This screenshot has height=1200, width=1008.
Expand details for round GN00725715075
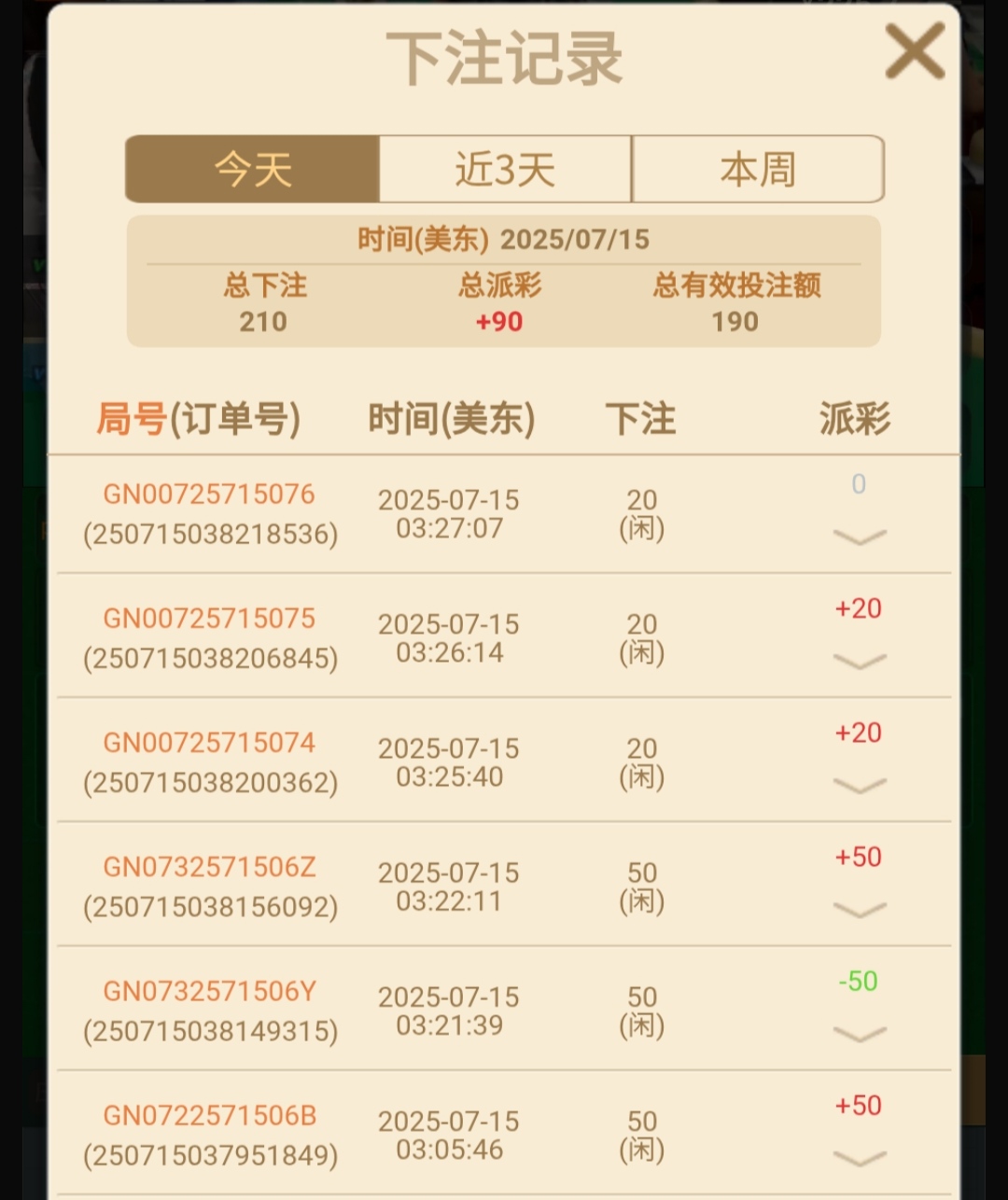859,661
